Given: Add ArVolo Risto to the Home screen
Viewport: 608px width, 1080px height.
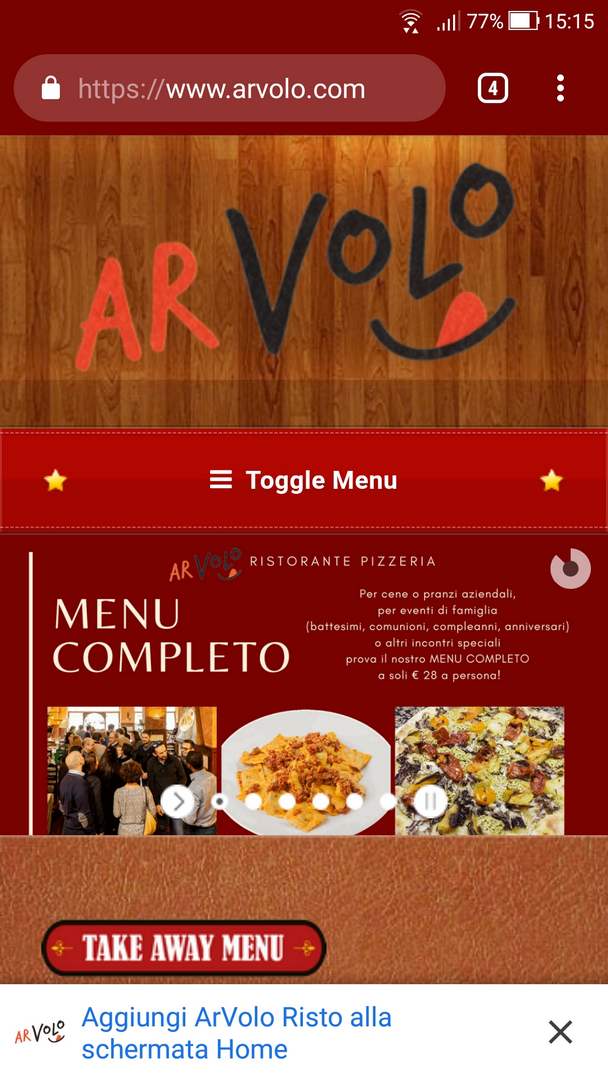Looking at the screenshot, I should (x=236, y=1032).
